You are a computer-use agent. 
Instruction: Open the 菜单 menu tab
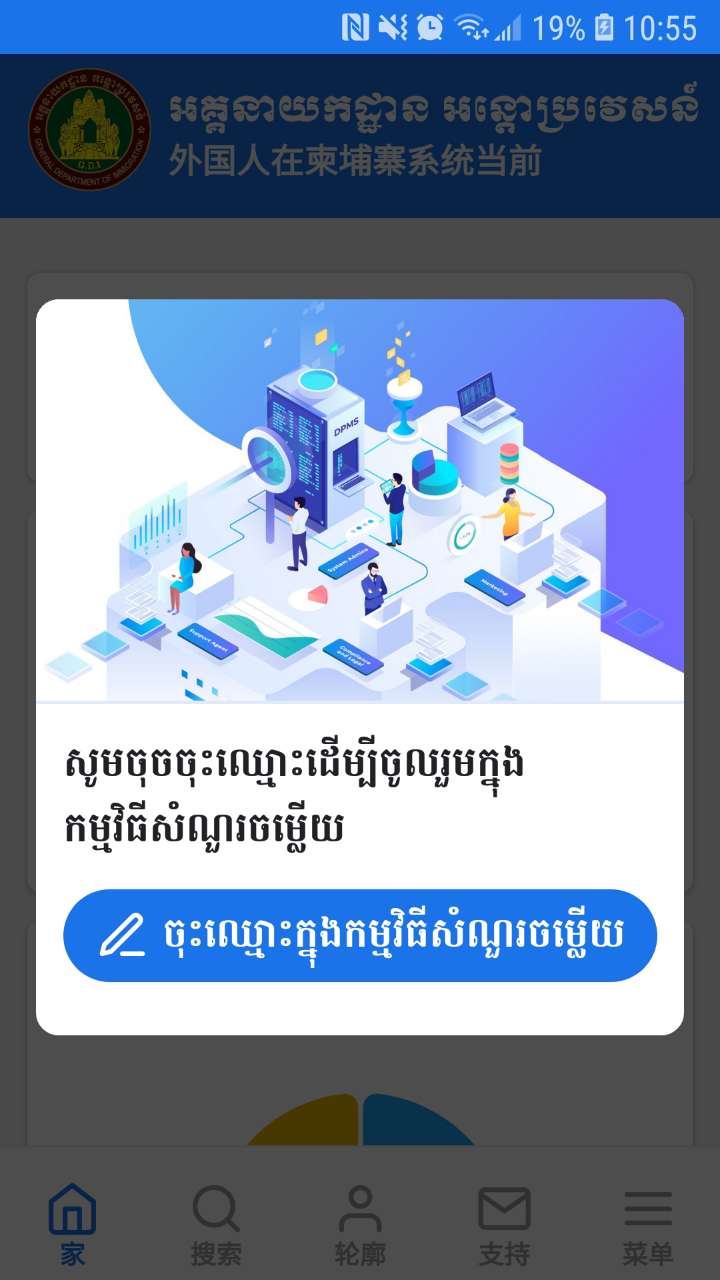648,1223
